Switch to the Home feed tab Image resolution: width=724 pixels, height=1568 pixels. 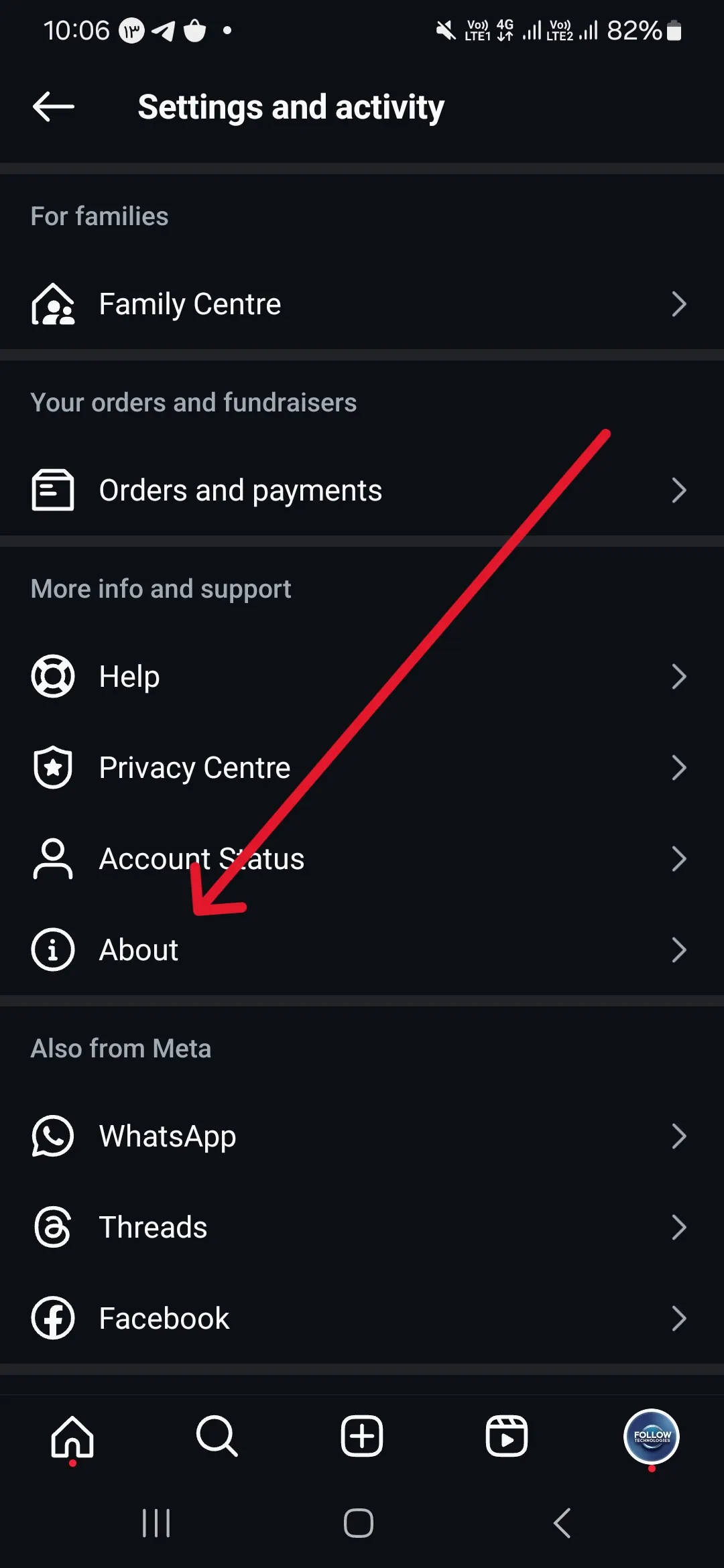point(72,1437)
